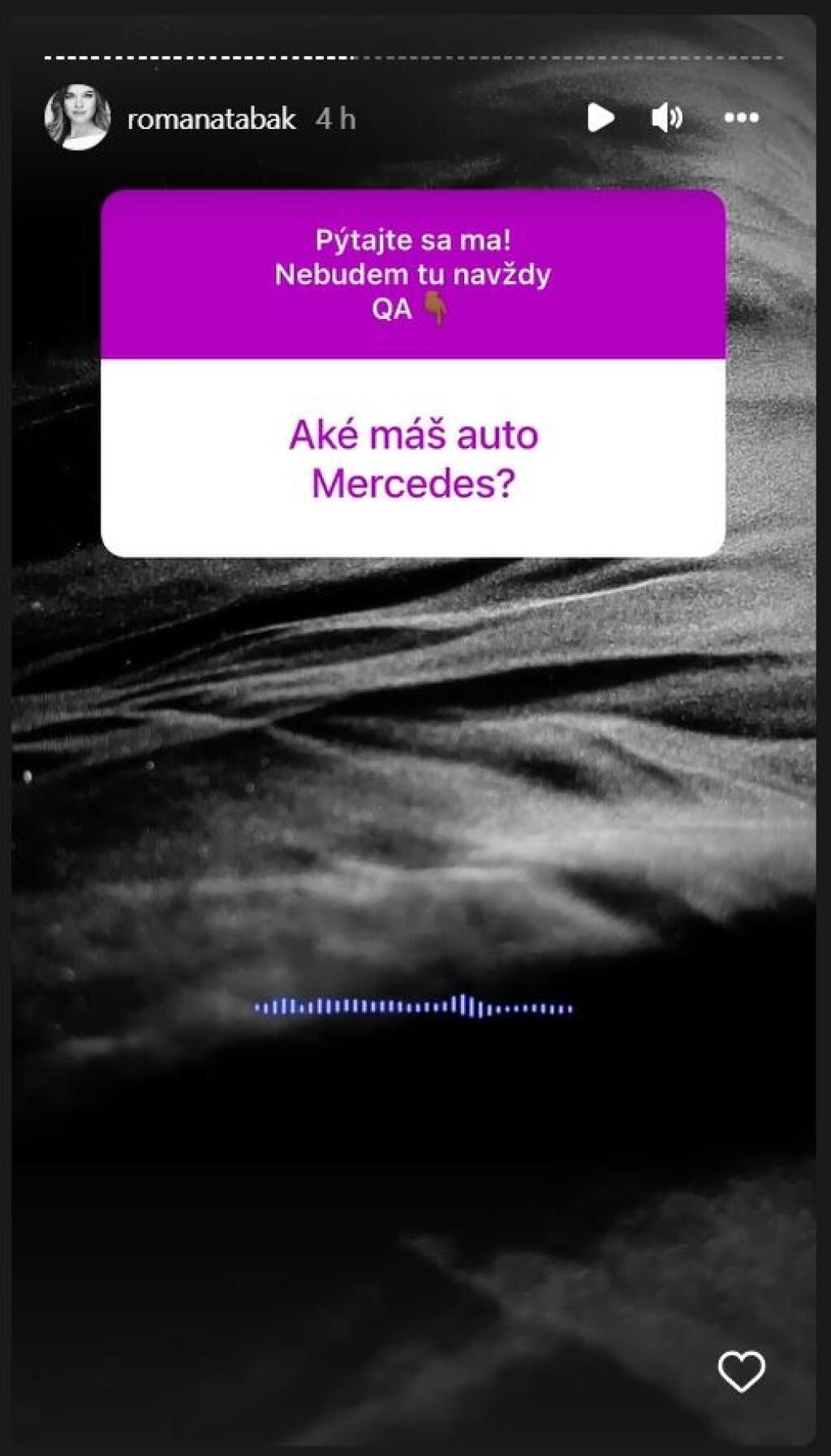Screen dimensions: 831x1456
Task: Open romanatabak's profile picture
Action: [x=77, y=118]
